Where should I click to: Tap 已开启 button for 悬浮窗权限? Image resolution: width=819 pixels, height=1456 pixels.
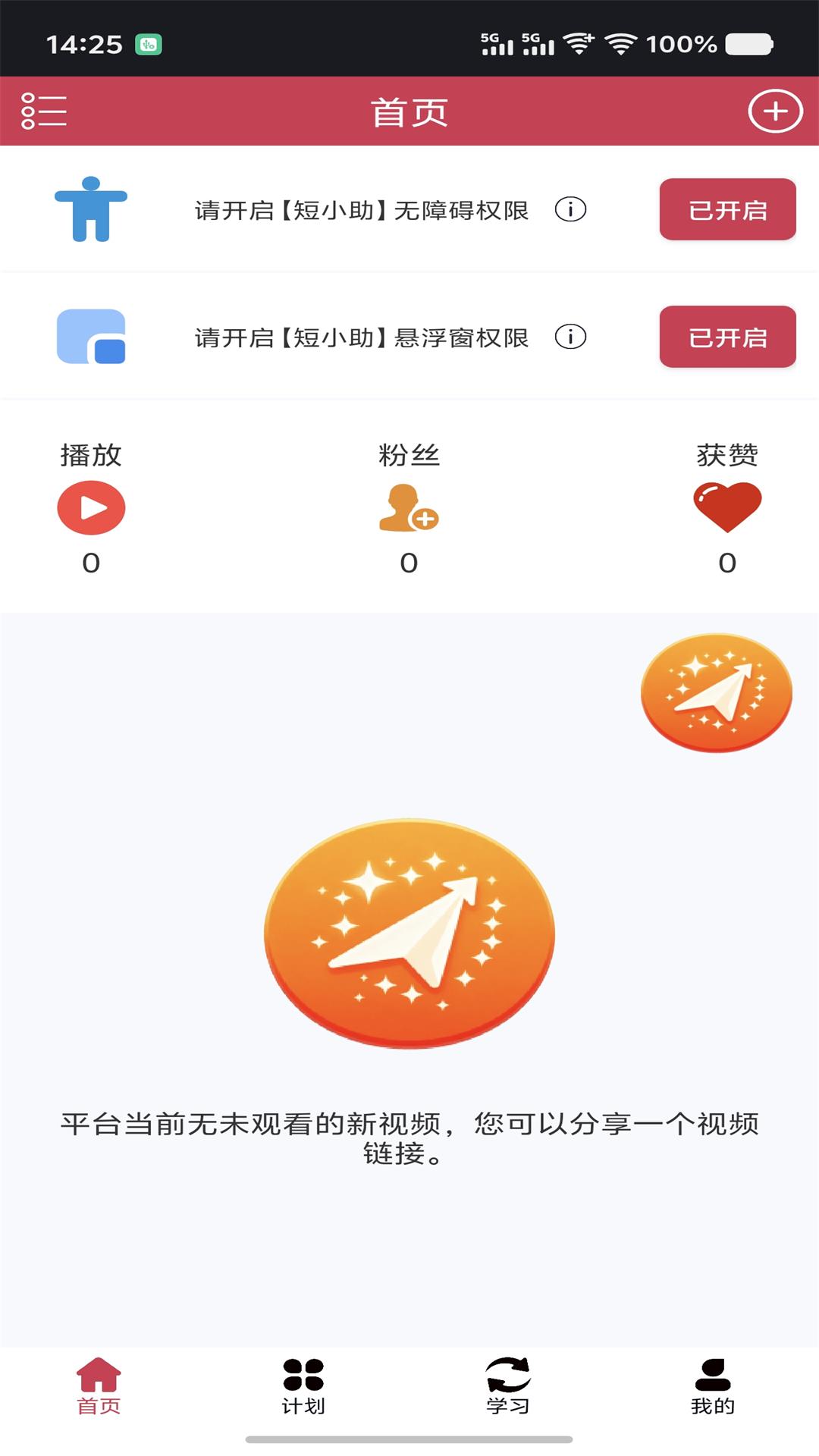(727, 337)
